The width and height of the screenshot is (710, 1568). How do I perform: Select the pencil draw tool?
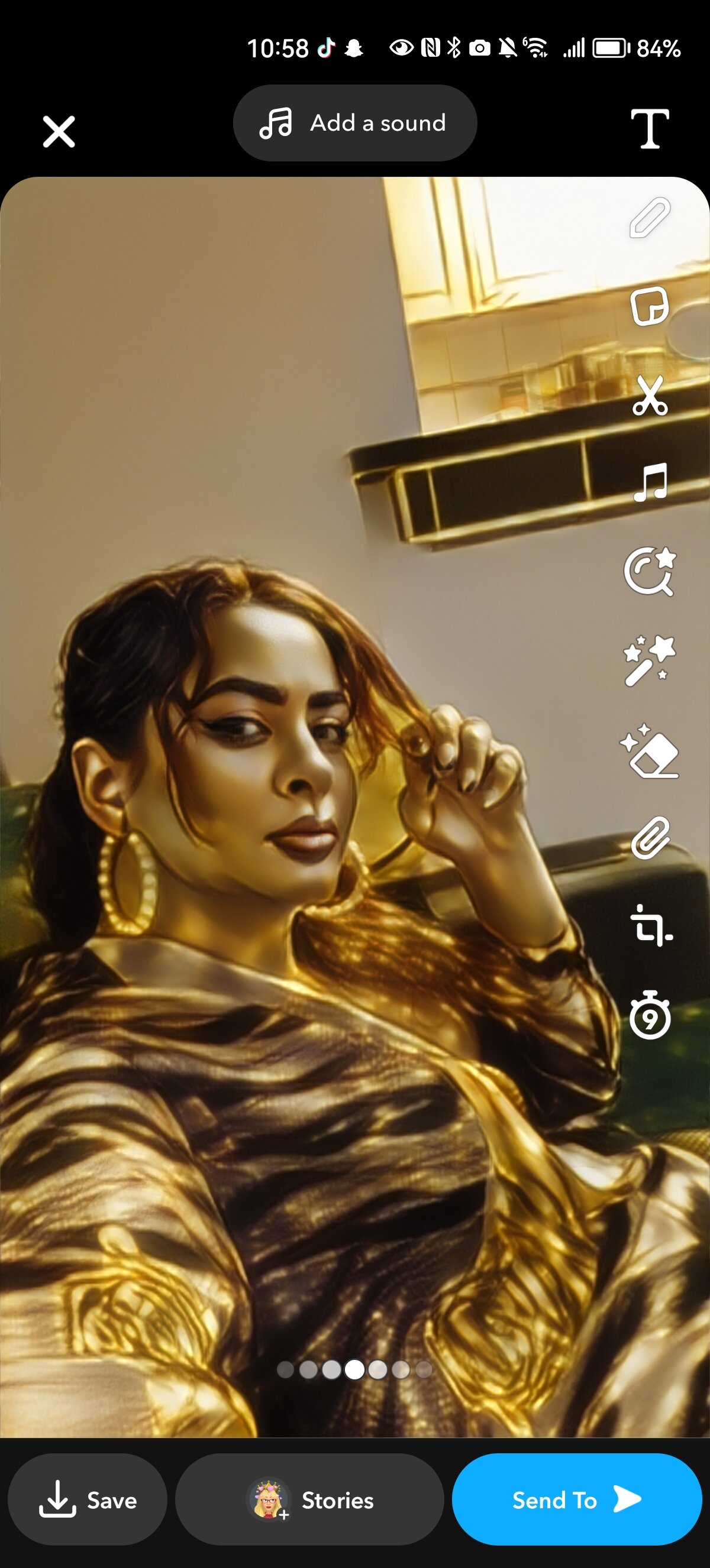(x=650, y=218)
